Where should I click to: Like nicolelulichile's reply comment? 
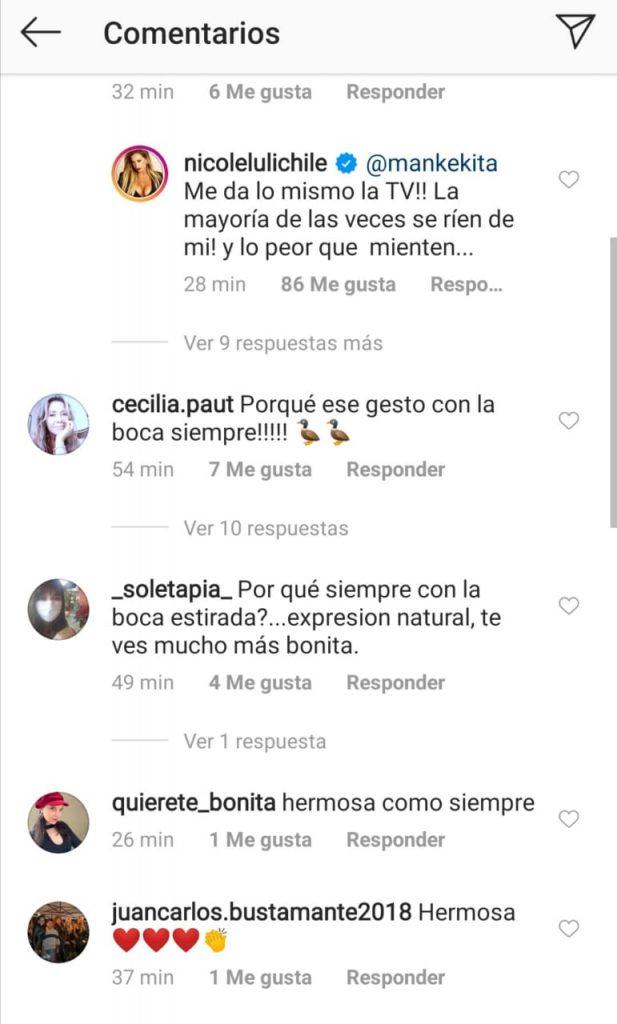coord(568,180)
